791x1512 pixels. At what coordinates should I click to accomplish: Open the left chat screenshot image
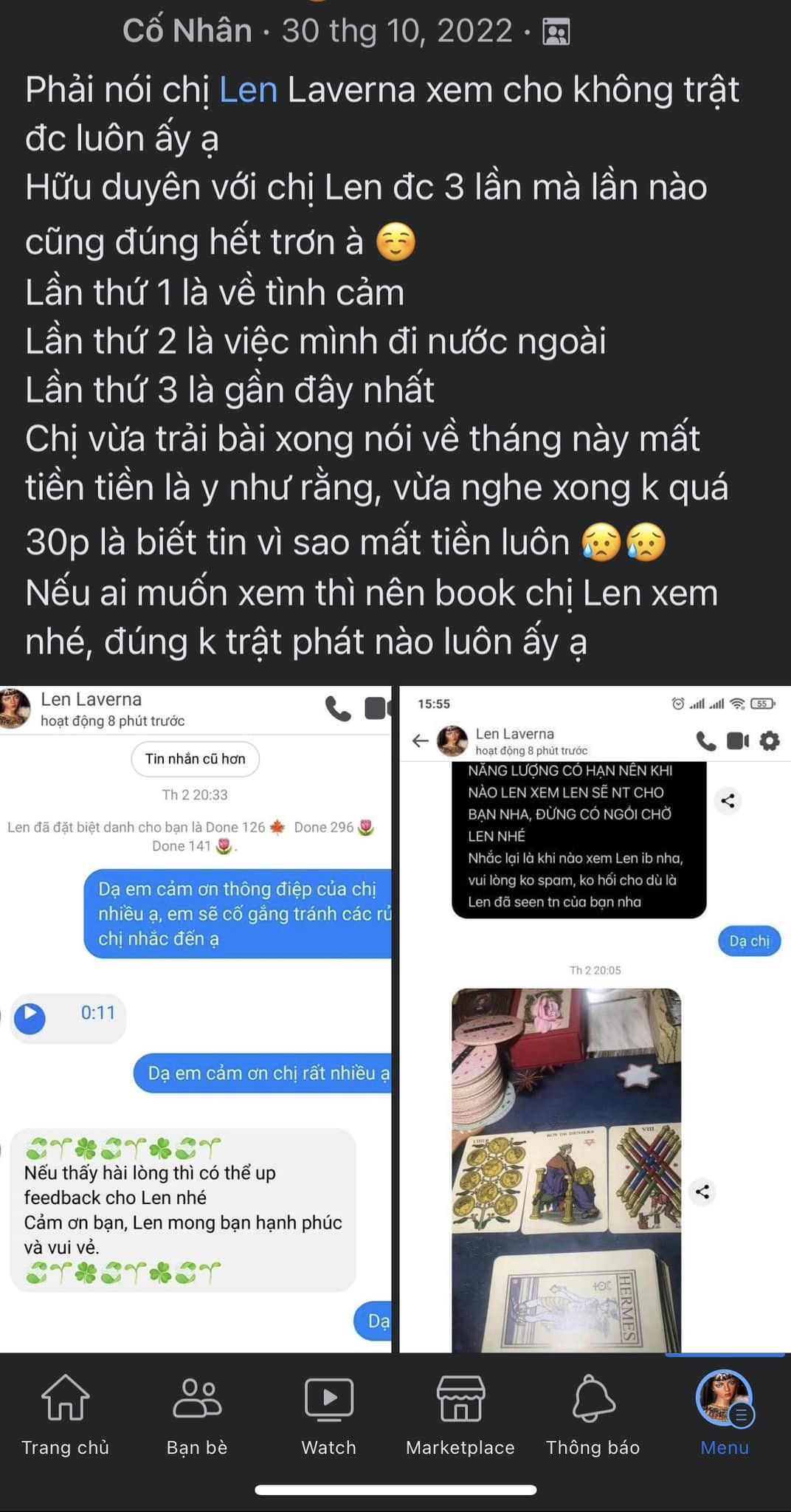[196, 1019]
